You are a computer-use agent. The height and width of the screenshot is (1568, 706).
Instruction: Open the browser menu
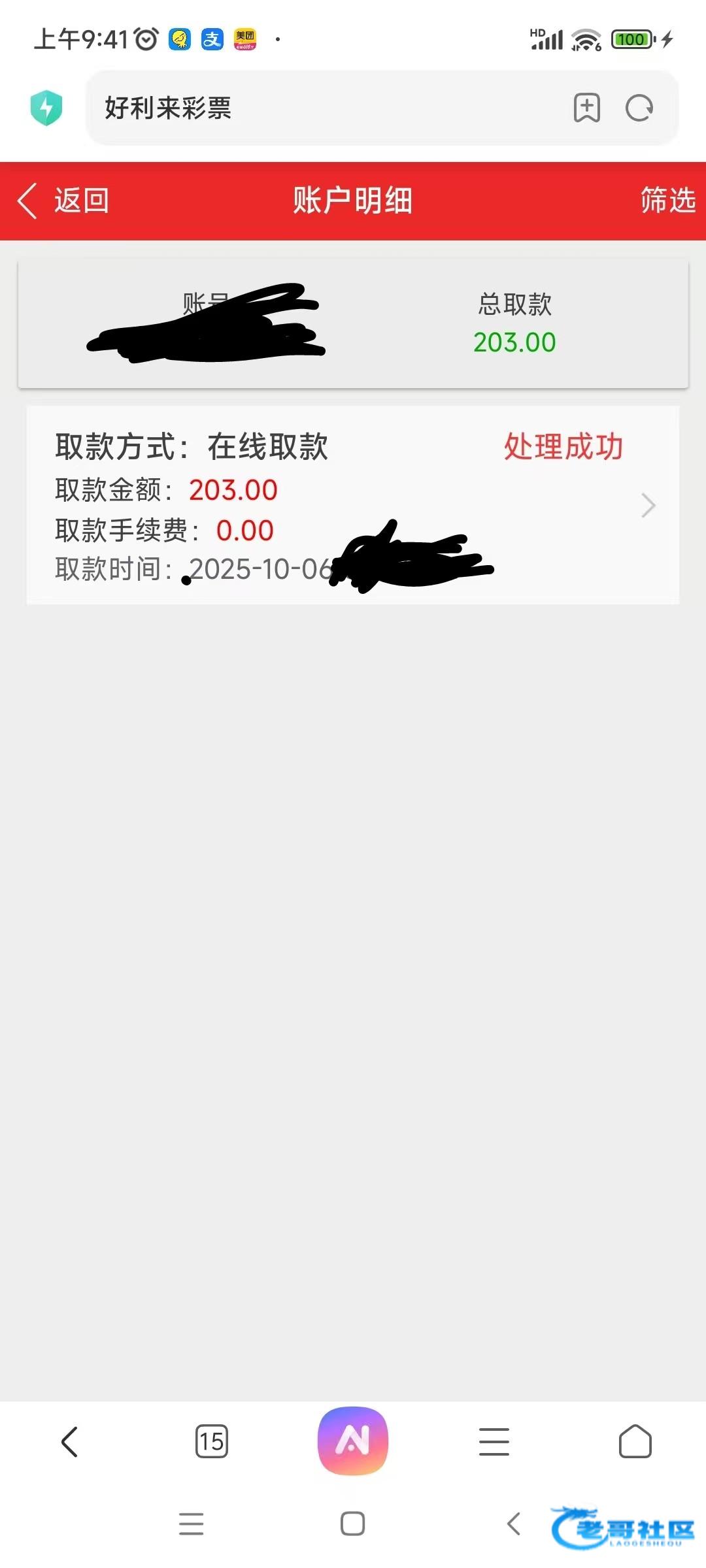494,1441
